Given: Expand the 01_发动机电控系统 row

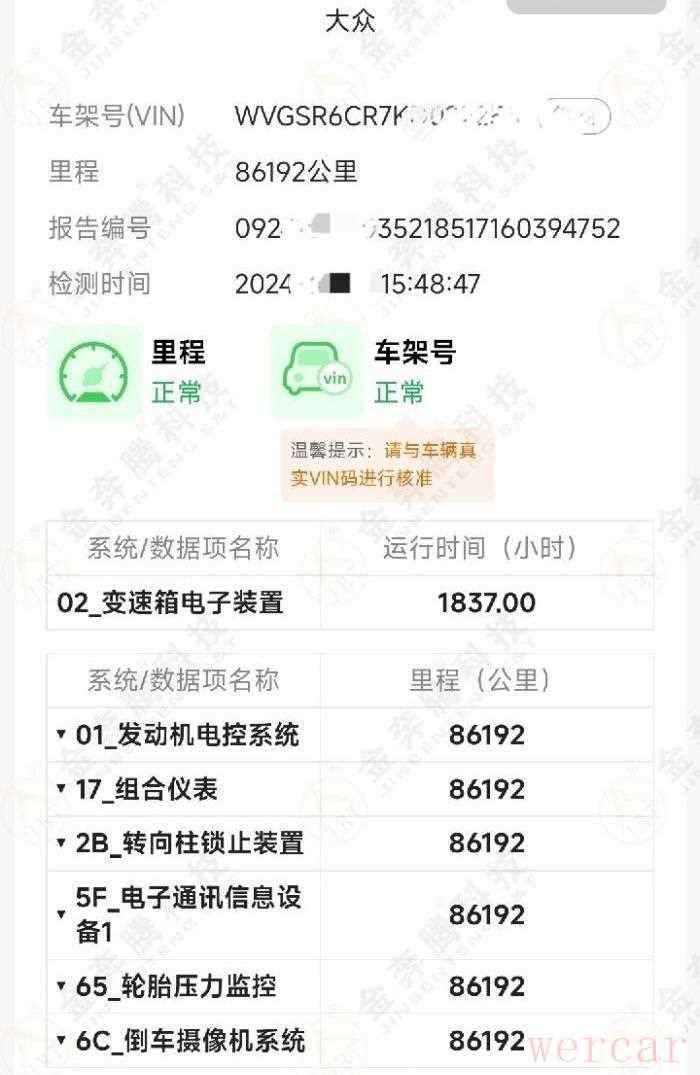Looking at the screenshot, I should click(62, 736).
